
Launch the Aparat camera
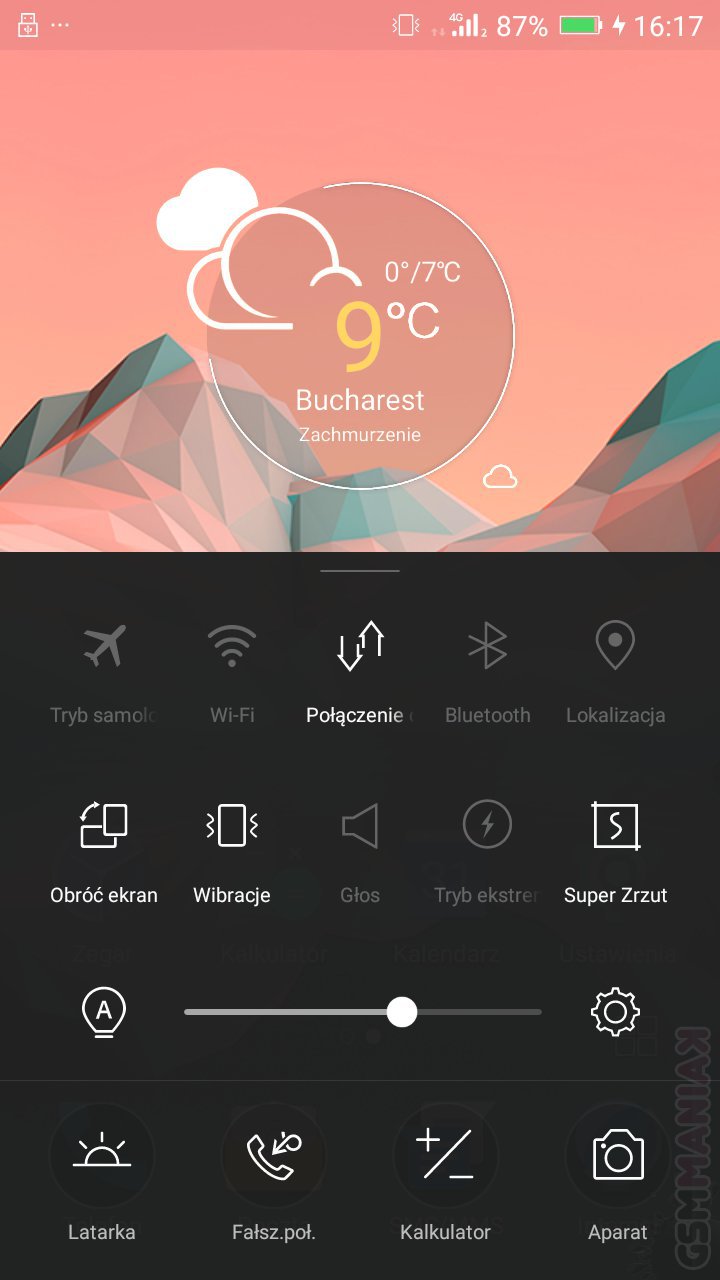(x=617, y=1157)
